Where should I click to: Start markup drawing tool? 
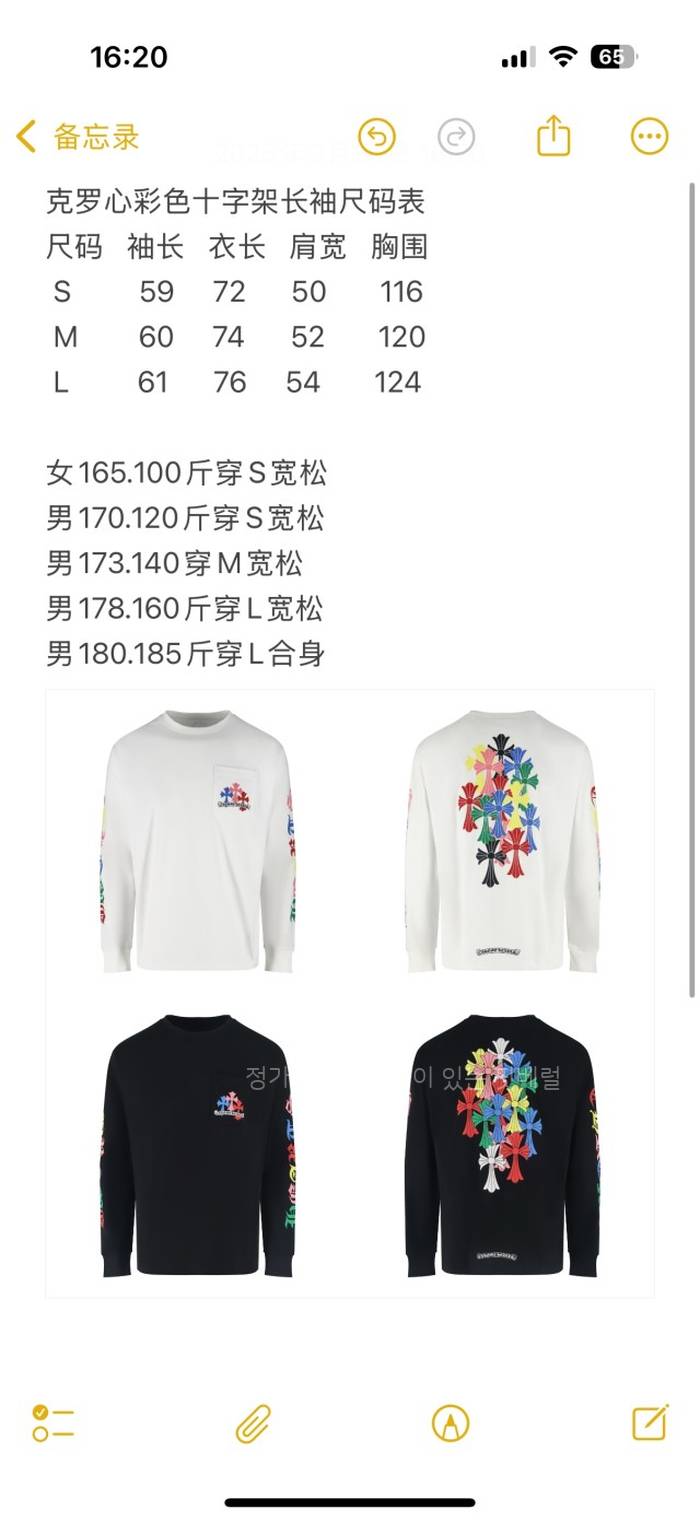[450, 1422]
